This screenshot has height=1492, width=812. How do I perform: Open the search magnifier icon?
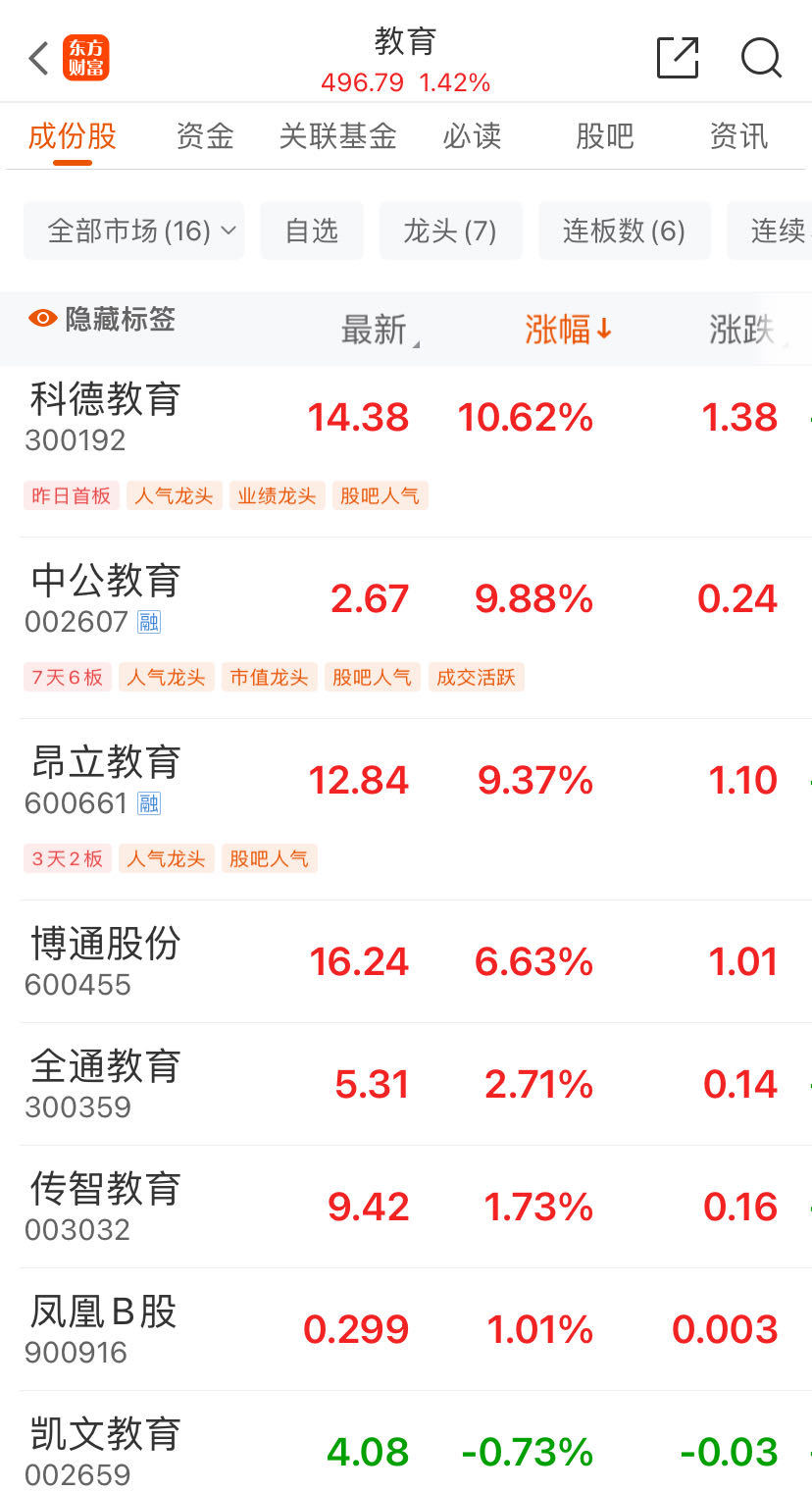tap(760, 58)
